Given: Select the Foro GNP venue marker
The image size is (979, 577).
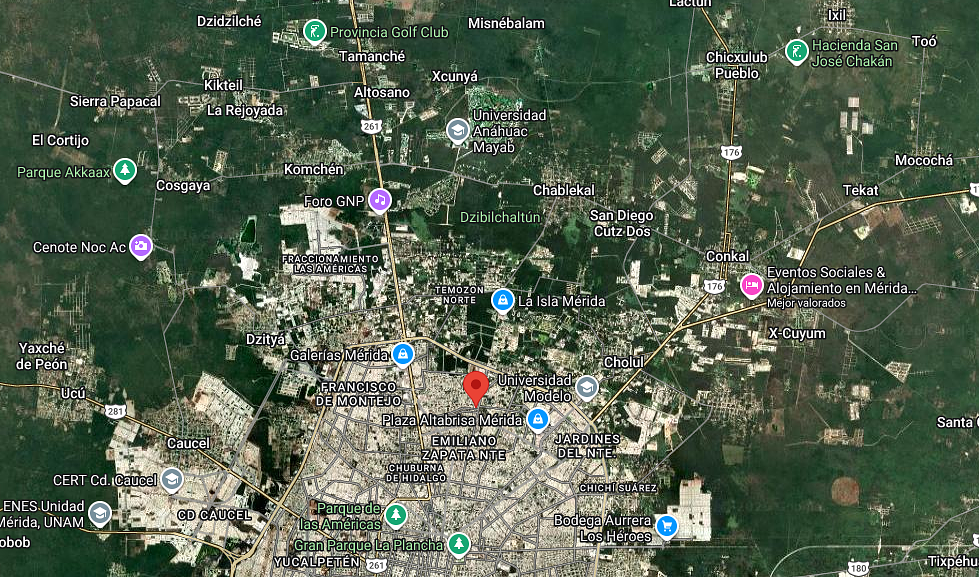Looking at the screenshot, I should 379,200.
